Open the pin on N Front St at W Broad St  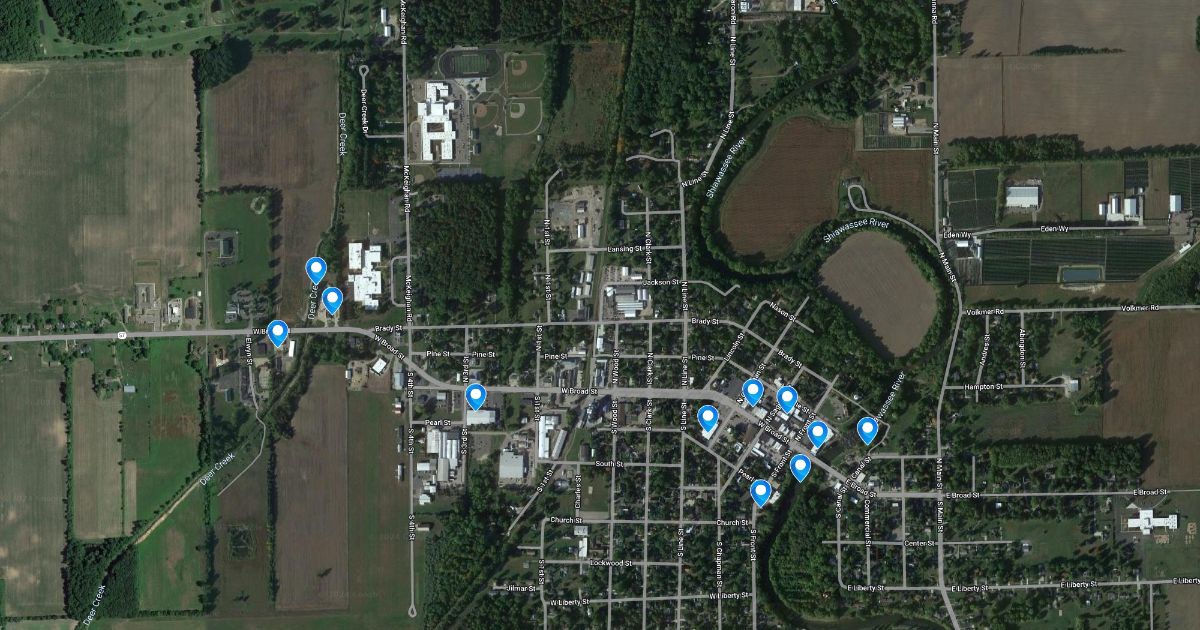(x=753, y=391)
